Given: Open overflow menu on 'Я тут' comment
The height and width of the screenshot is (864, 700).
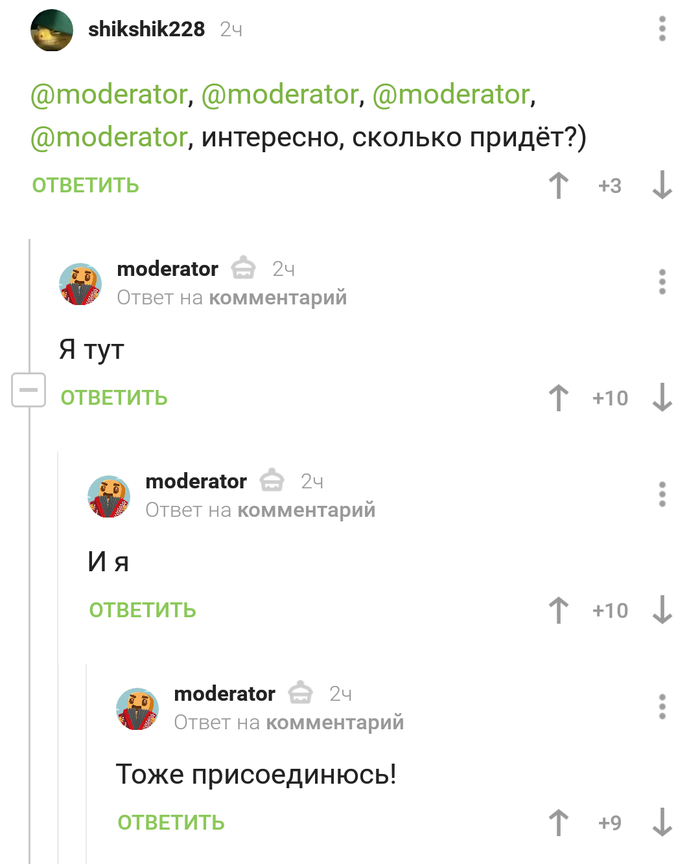Looking at the screenshot, I should [x=662, y=281].
